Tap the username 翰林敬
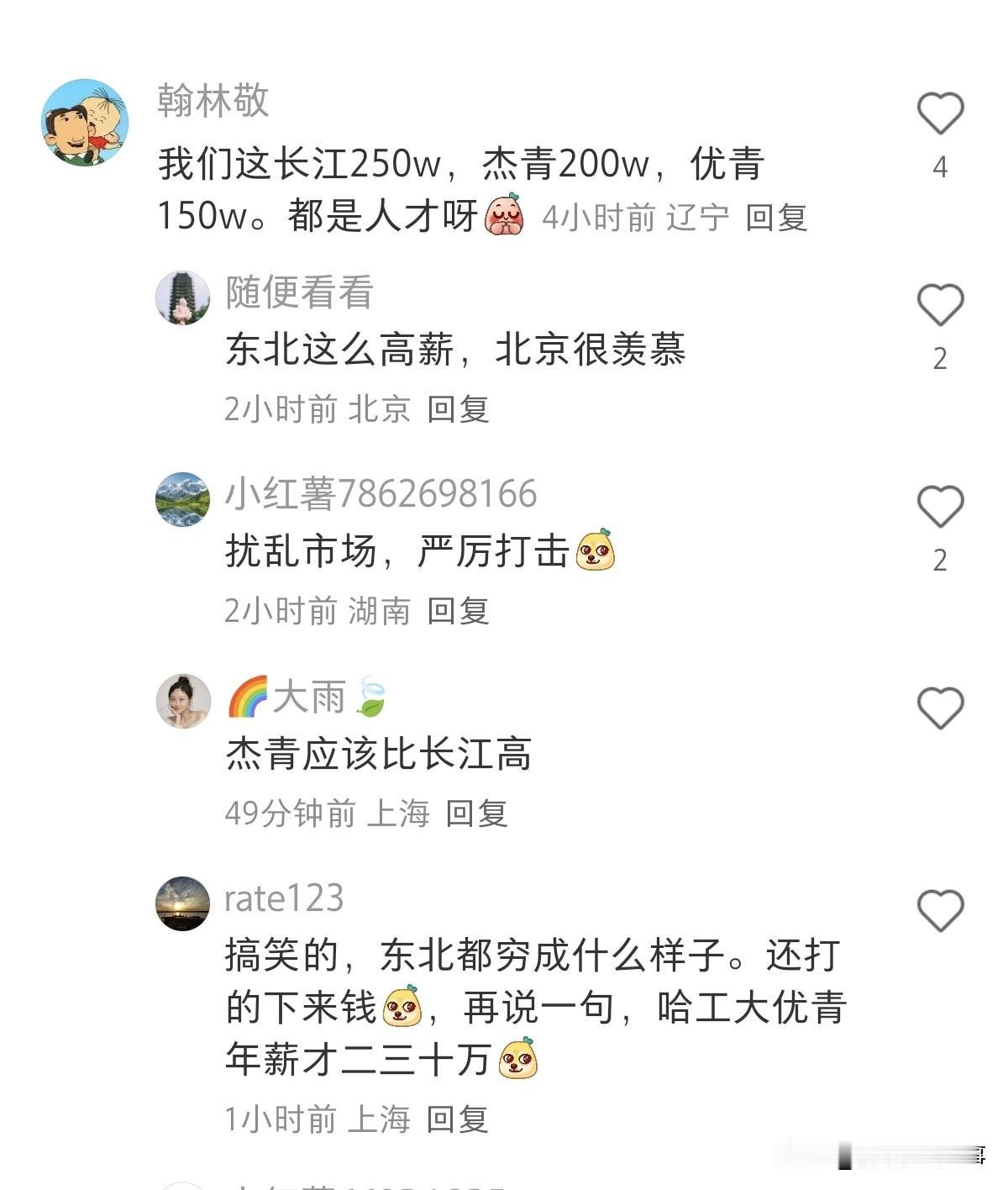The width and height of the screenshot is (1008, 1190). pyautogui.click(x=213, y=101)
